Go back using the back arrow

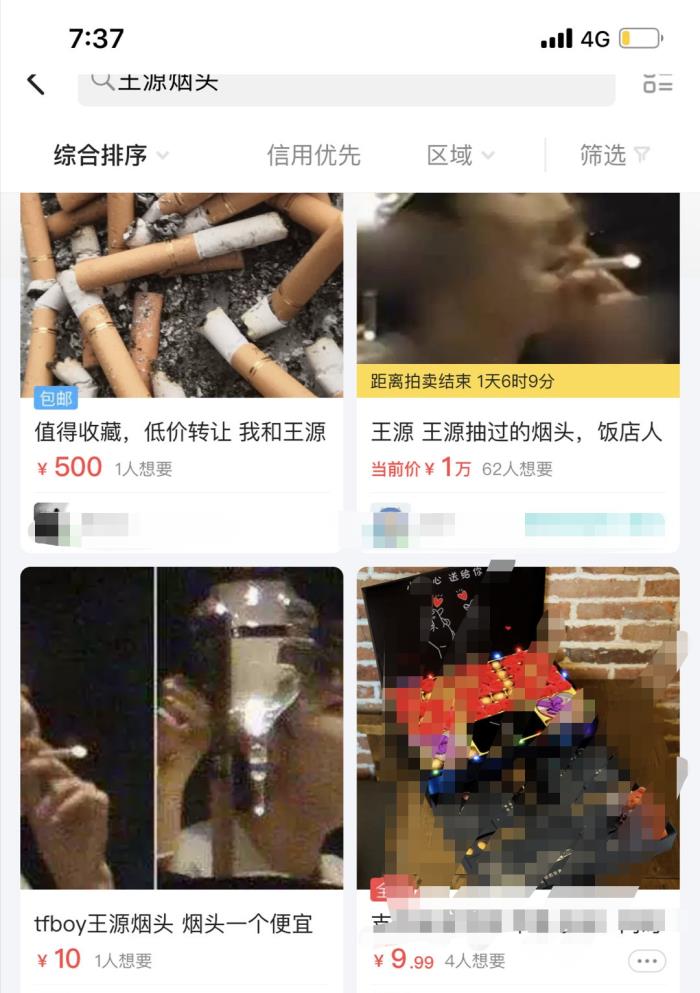[36, 83]
